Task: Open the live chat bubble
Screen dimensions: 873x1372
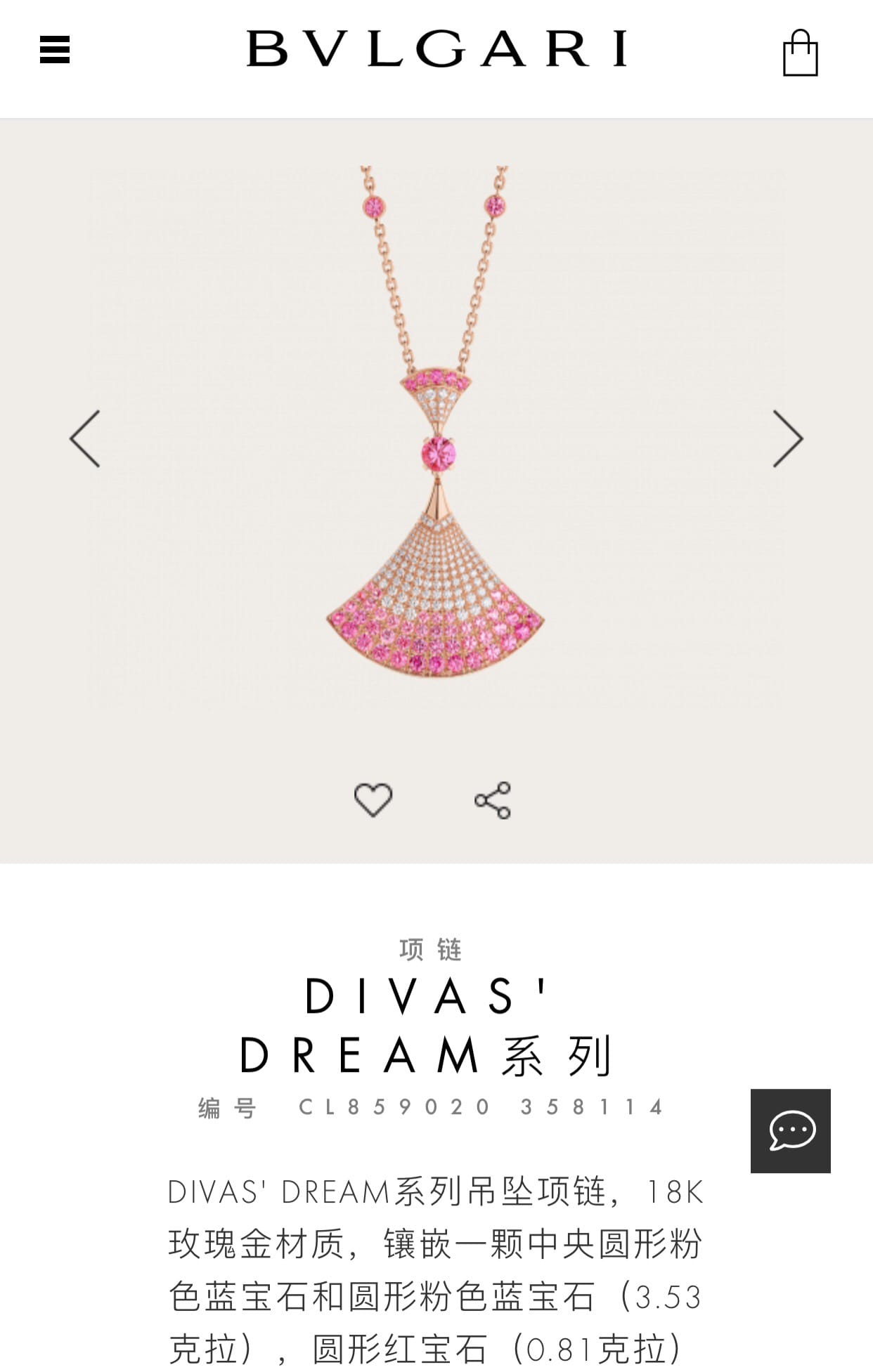Action: coord(790,1130)
